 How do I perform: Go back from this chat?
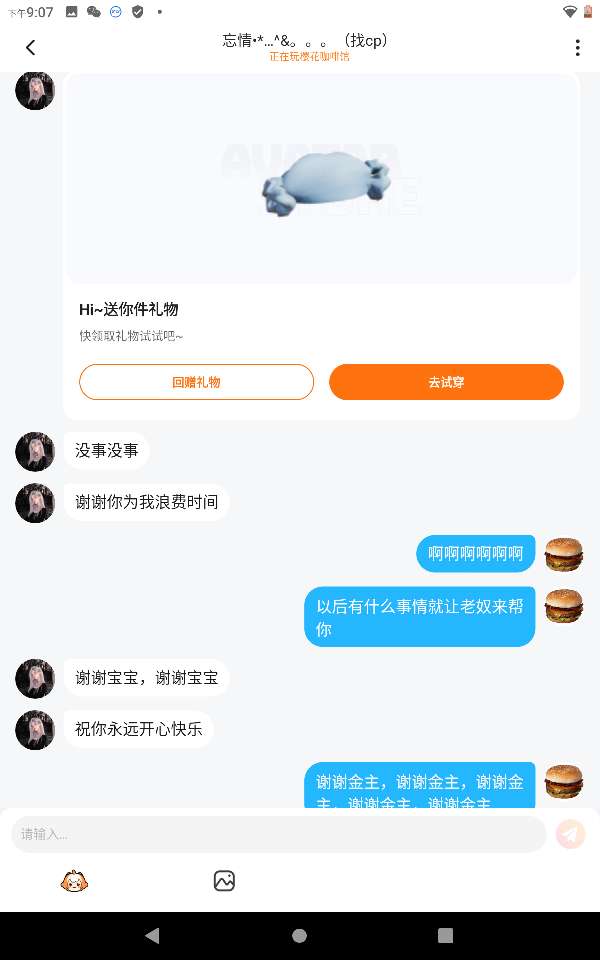(31, 48)
